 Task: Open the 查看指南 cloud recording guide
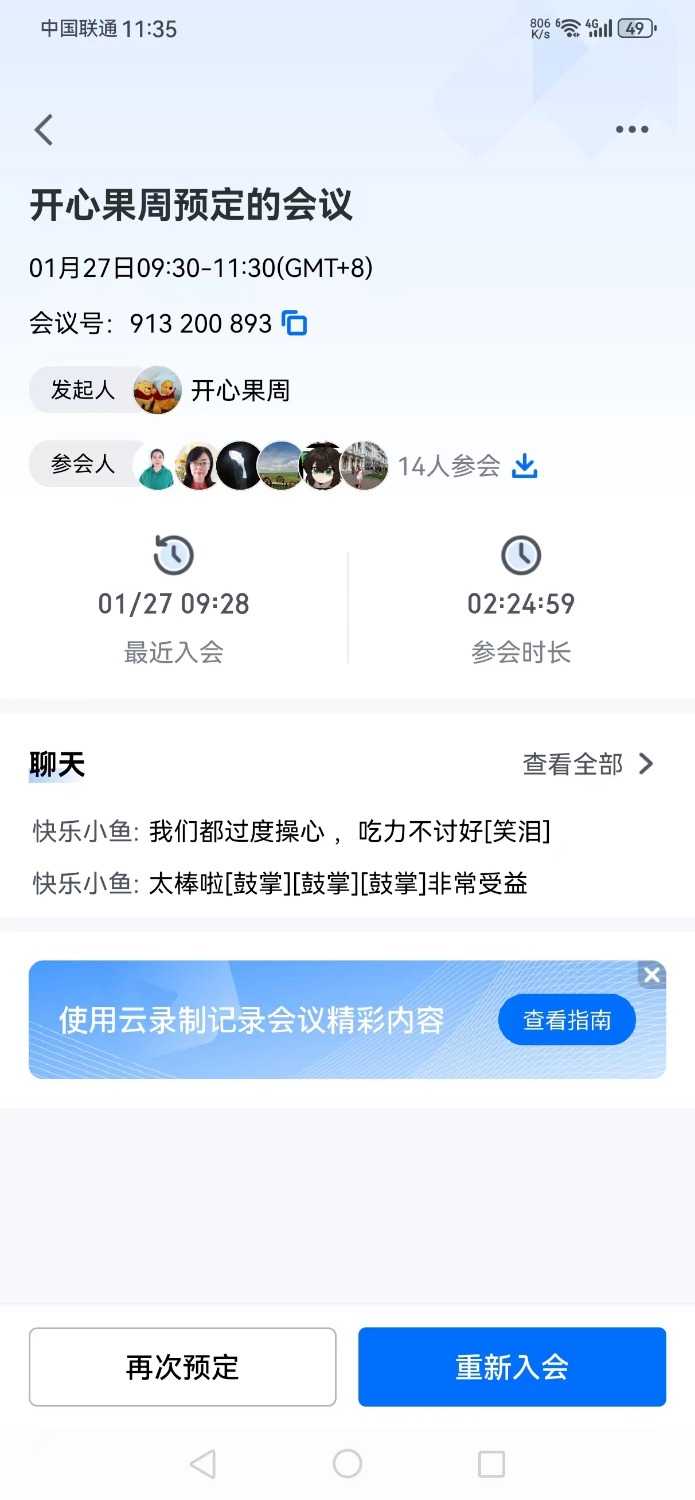(566, 1020)
